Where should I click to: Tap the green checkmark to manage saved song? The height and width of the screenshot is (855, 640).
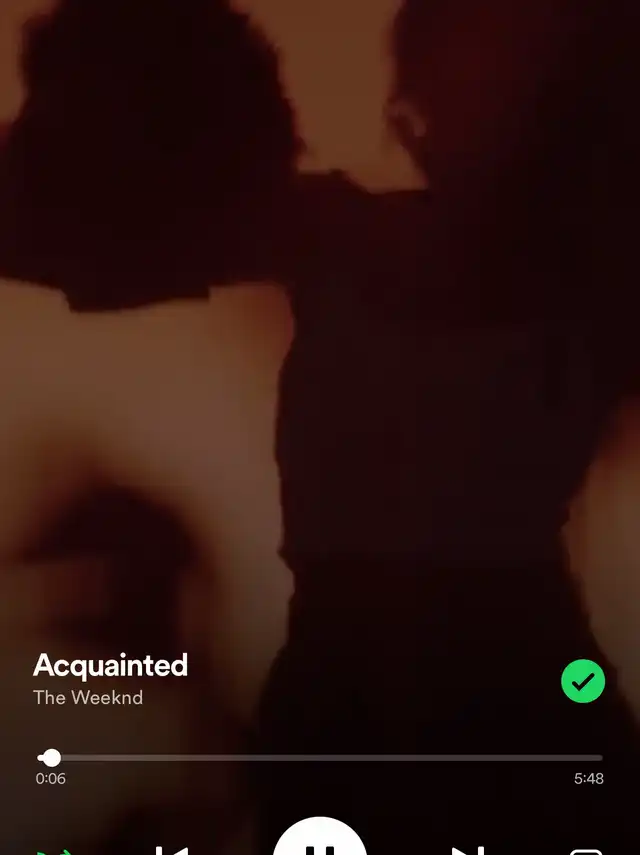pos(583,682)
